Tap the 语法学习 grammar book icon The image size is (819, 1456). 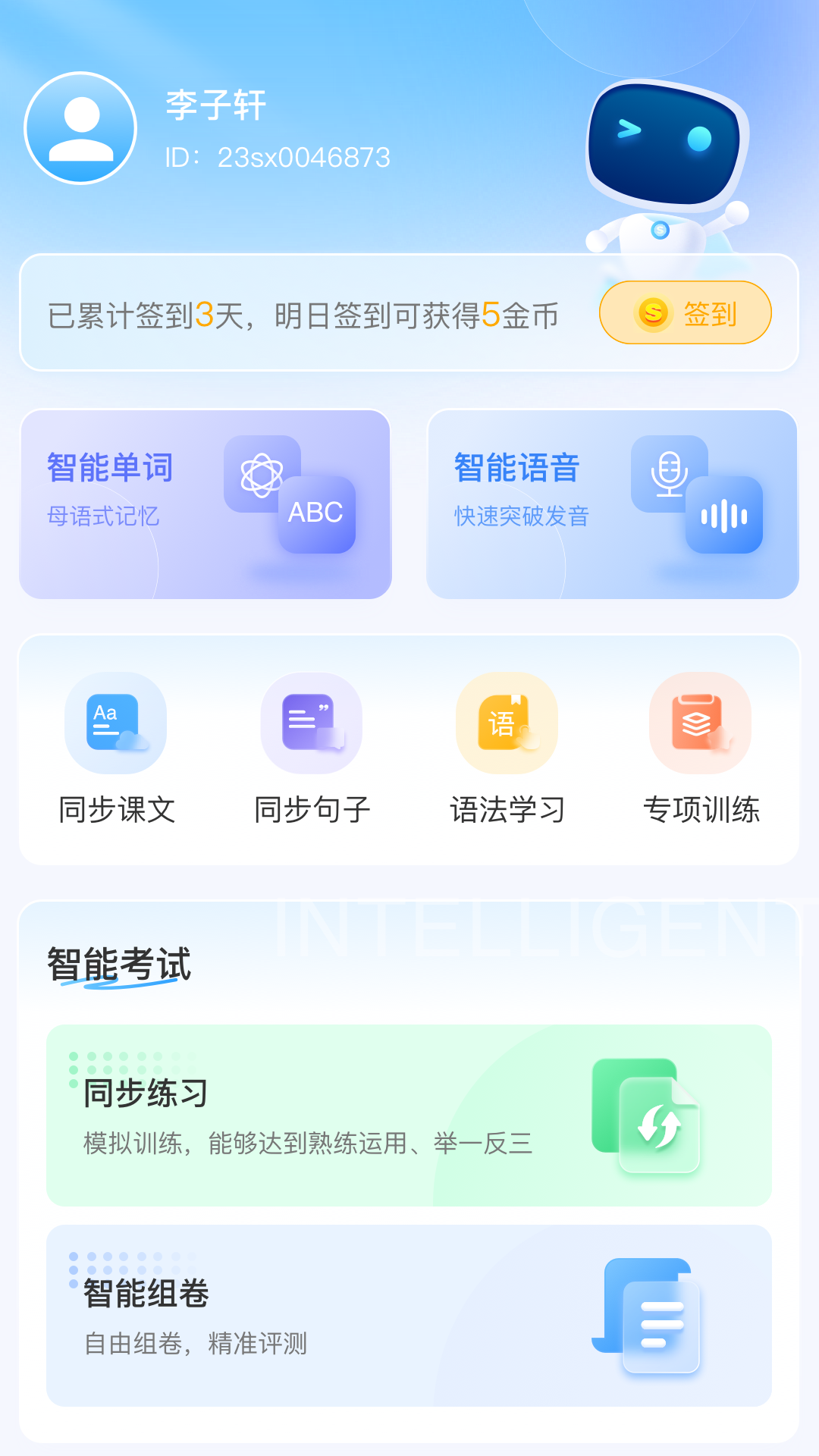[507, 723]
